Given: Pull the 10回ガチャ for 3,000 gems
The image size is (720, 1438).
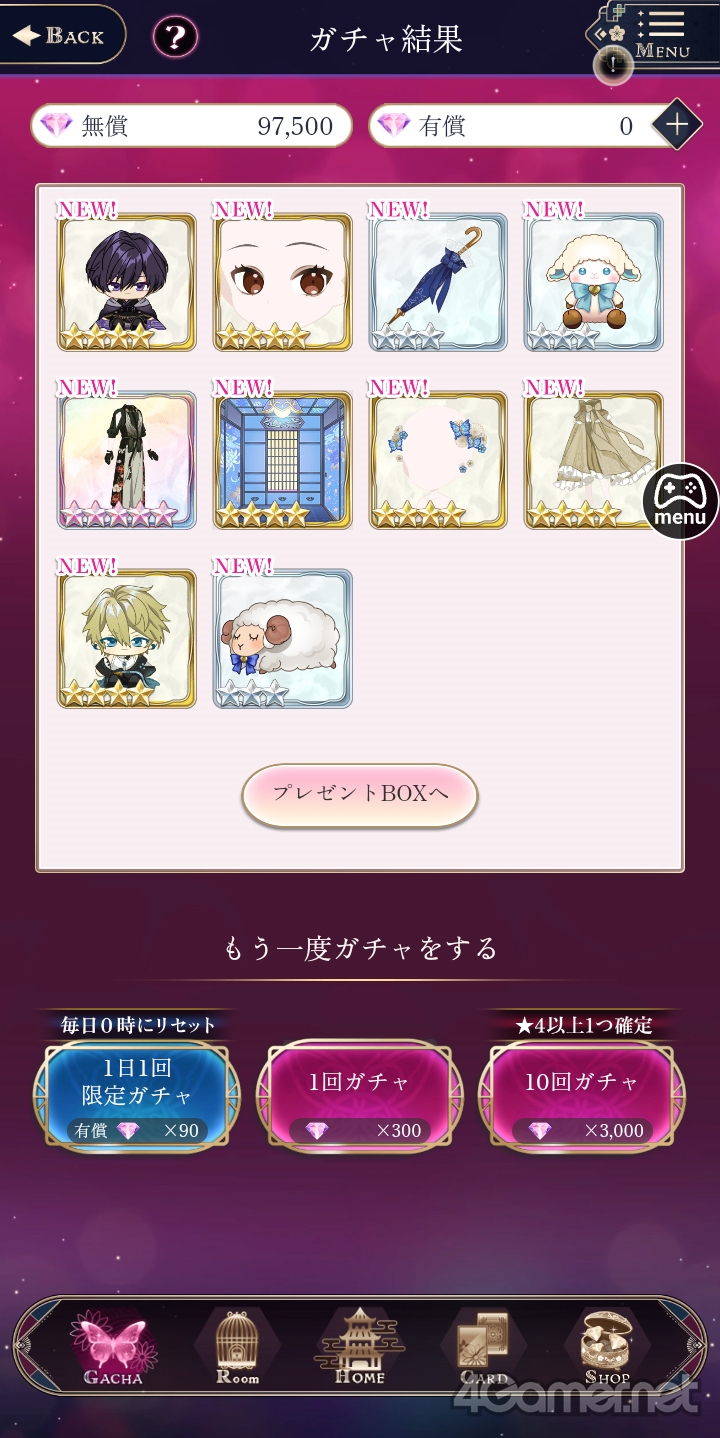Looking at the screenshot, I should [x=582, y=1095].
